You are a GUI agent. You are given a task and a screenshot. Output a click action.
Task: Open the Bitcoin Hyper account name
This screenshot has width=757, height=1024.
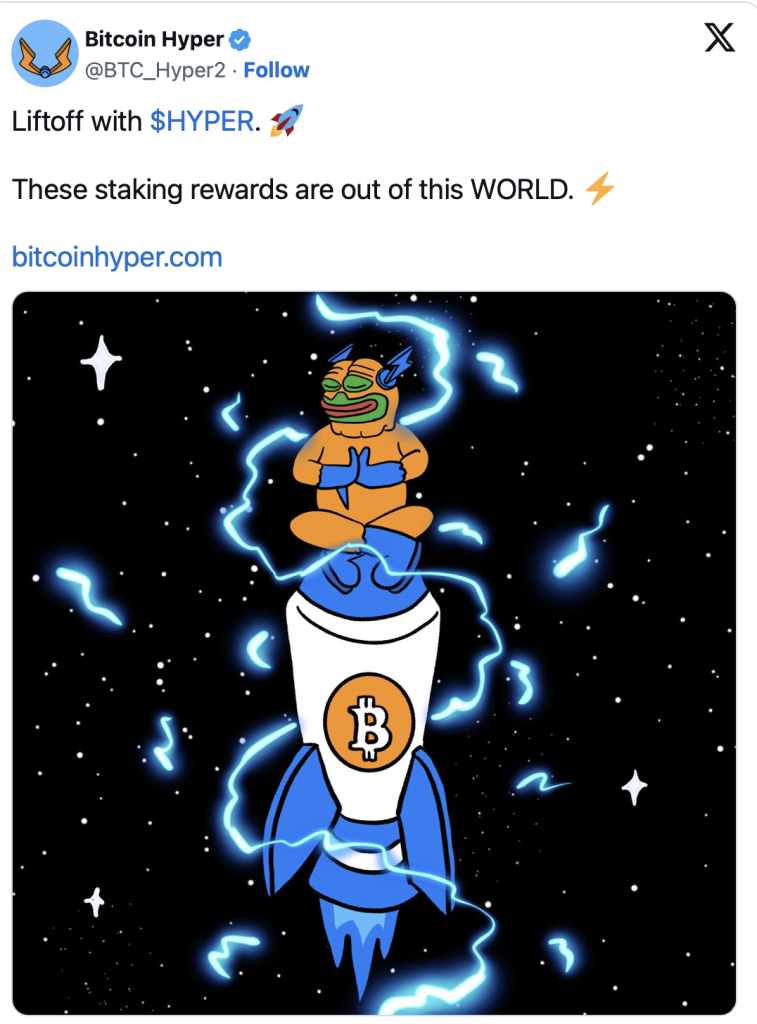coord(155,41)
